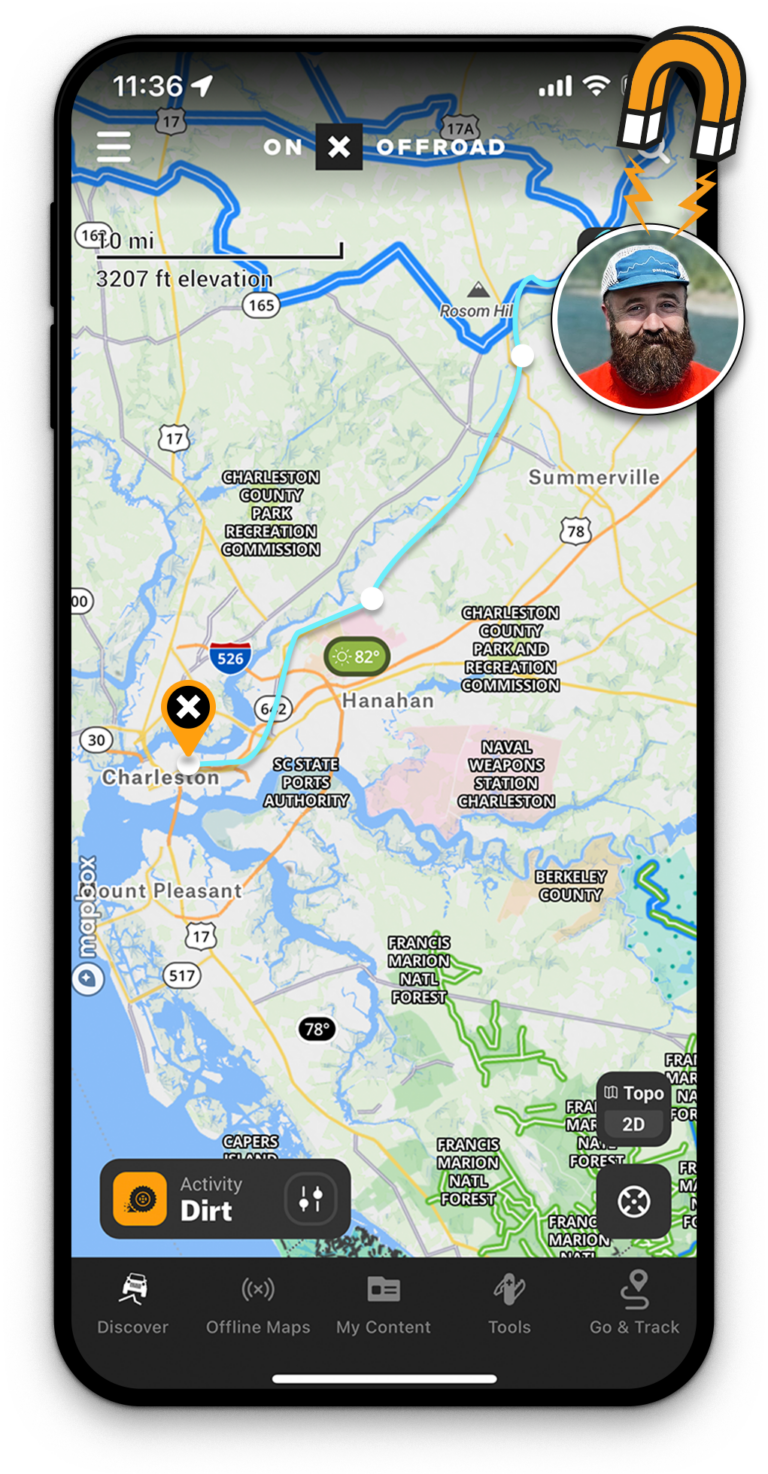This screenshot has height=1474, width=768.
Task: Toggle the 78° weather overlay marker
Action: click(x=316, y=1029)
